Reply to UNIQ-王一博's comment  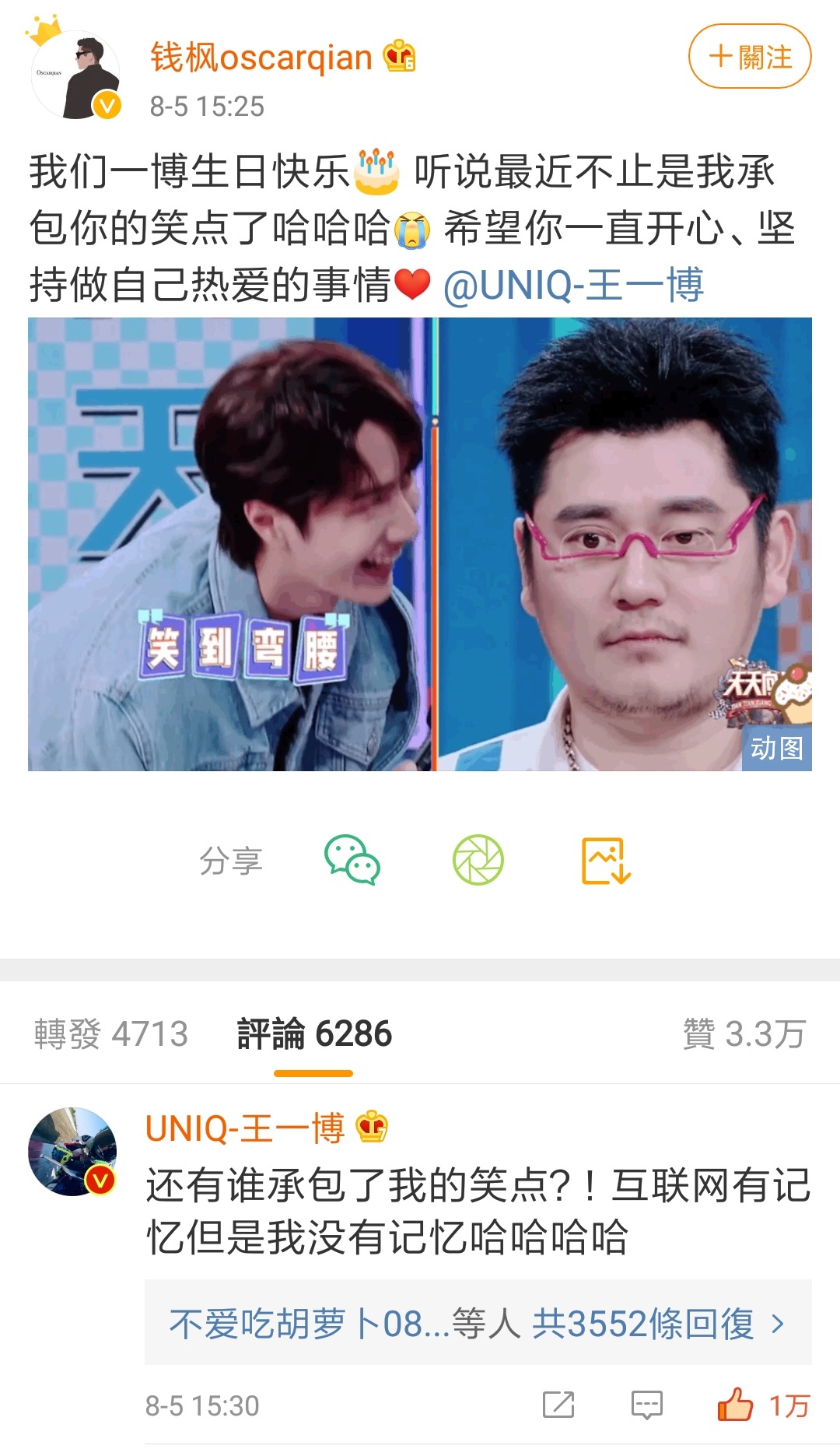coord(647,1405)
